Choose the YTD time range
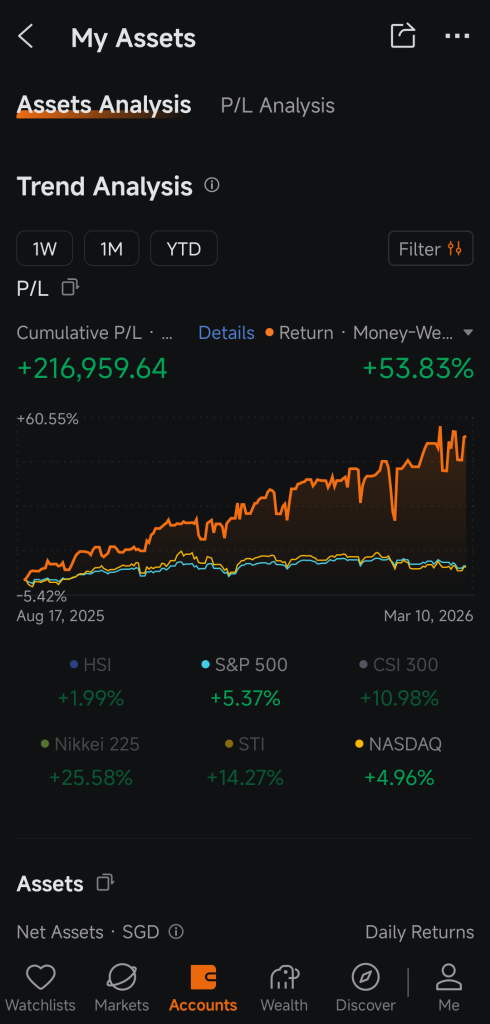Viewport: 490px width, 1024px height. click(x=184, y=249)
